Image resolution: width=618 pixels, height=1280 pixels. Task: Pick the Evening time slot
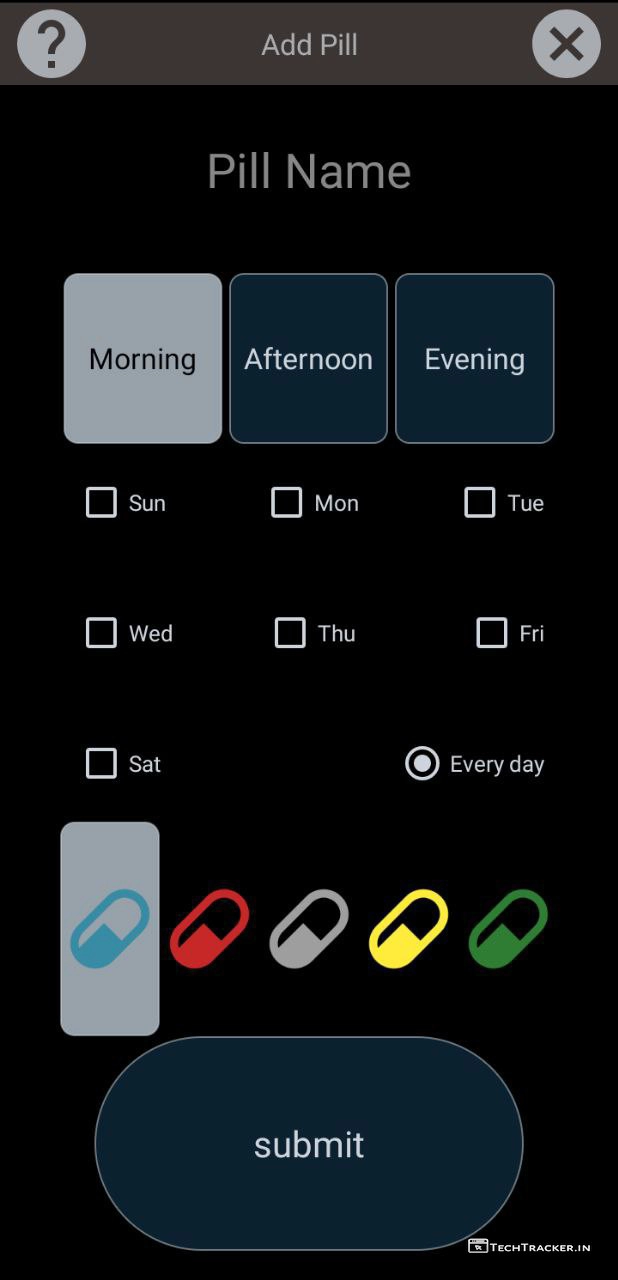tap(474, 358)
